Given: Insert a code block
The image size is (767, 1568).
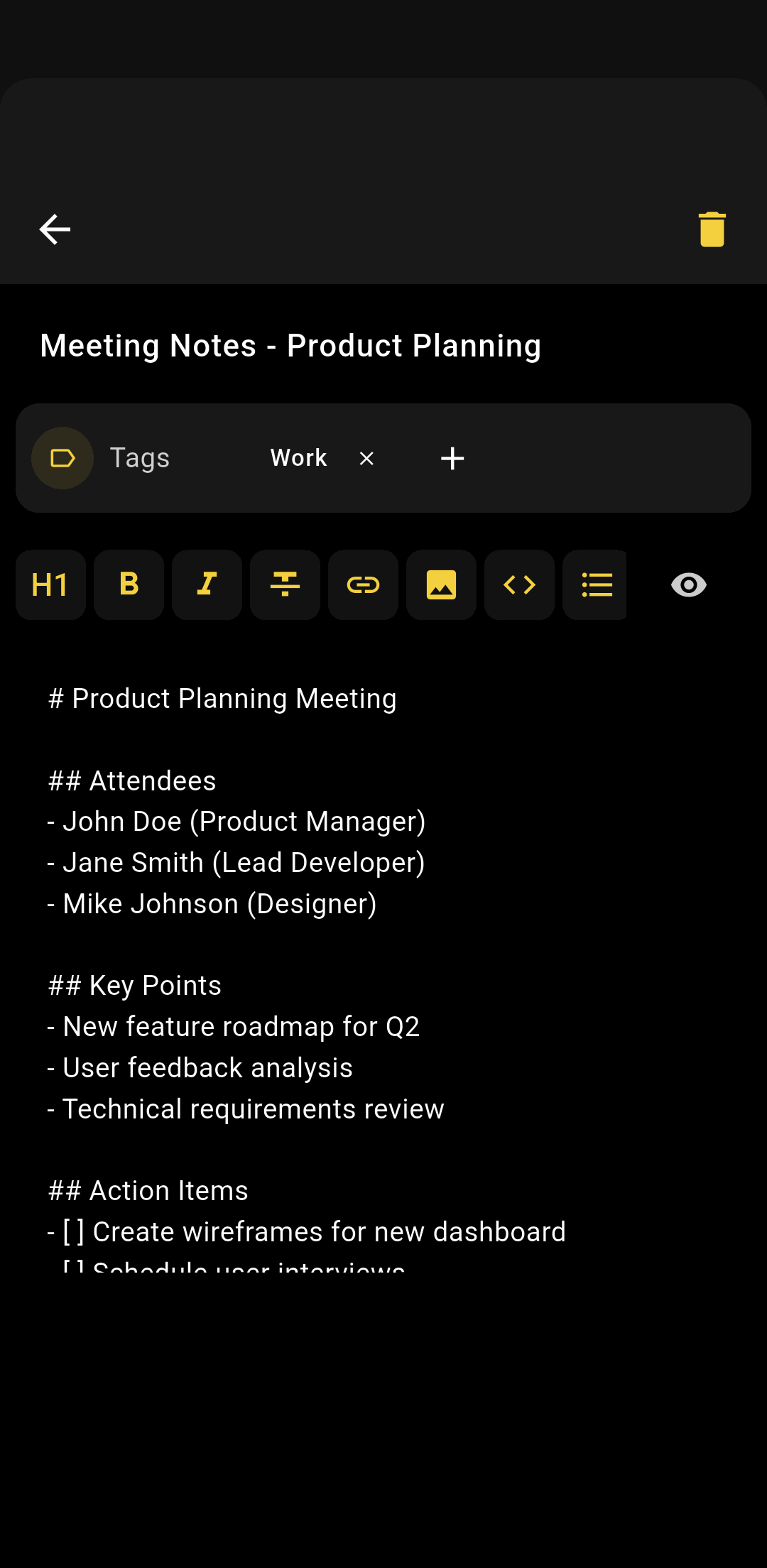Looking at the screenshot, I should pyautogui.click(x=519, y=585).
